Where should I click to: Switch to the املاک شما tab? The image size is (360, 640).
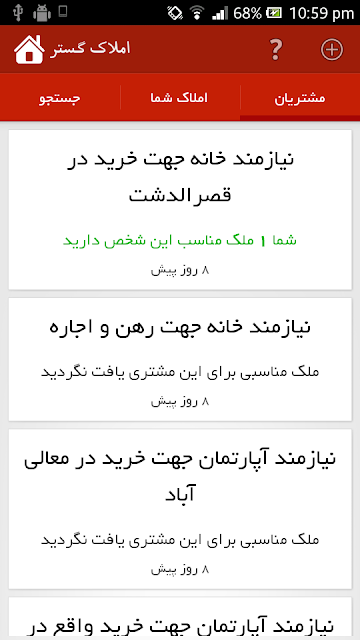180,98
